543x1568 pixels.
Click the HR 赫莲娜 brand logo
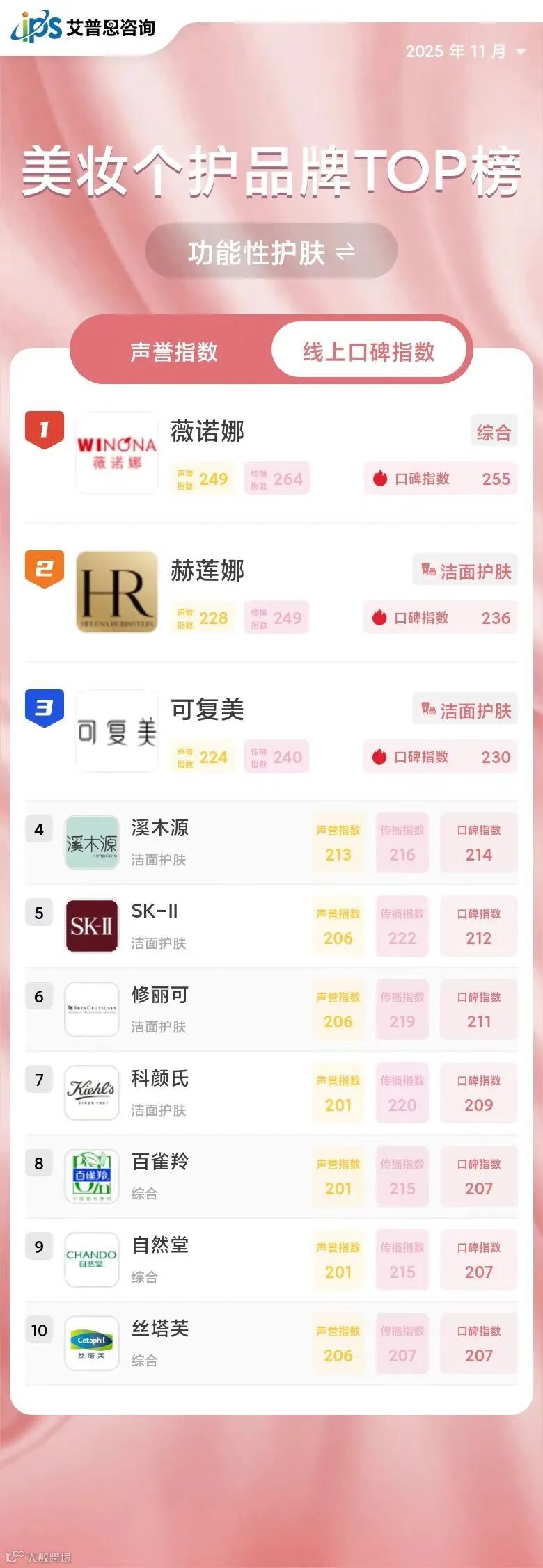click(x=116, y=591)
